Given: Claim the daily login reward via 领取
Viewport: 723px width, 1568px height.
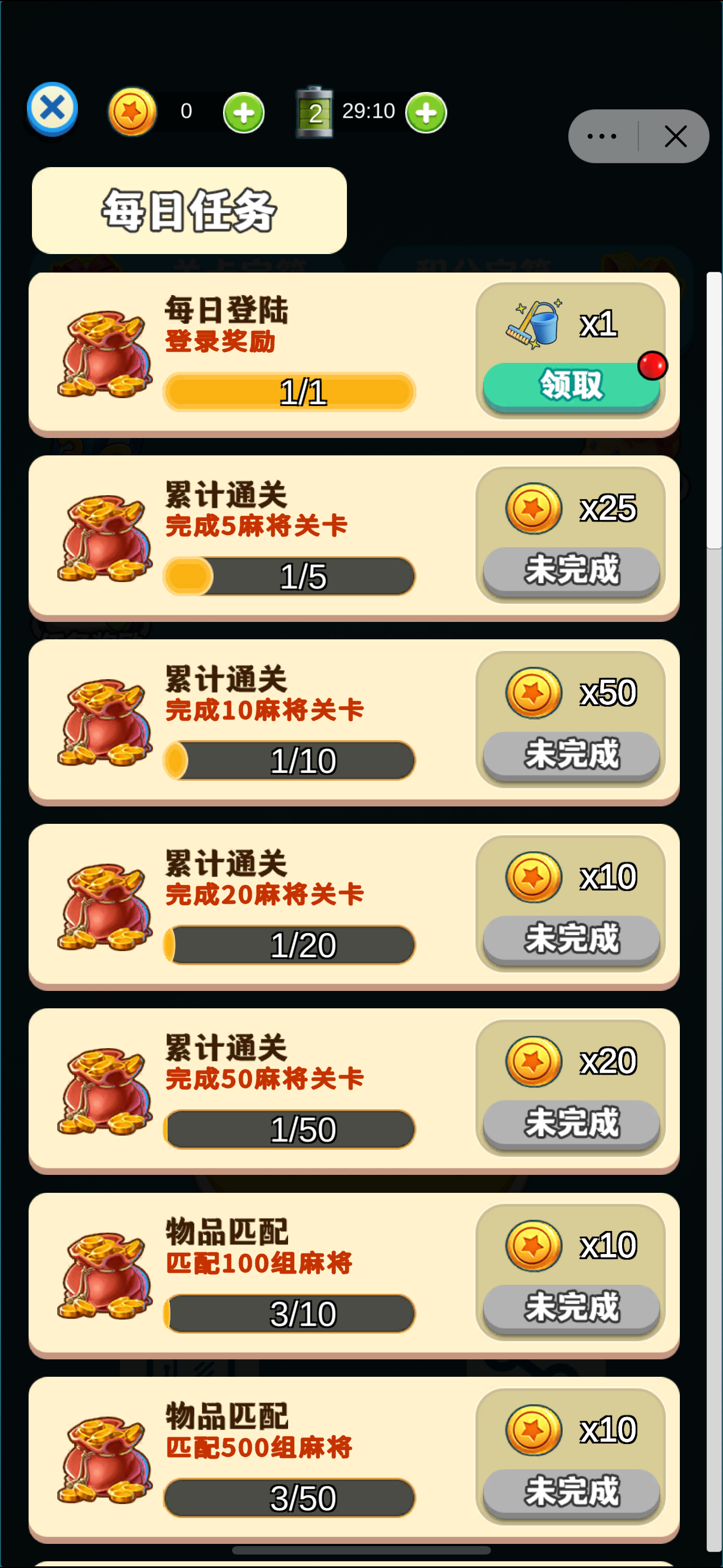Looking at the screenshot, I should (569, 385).
